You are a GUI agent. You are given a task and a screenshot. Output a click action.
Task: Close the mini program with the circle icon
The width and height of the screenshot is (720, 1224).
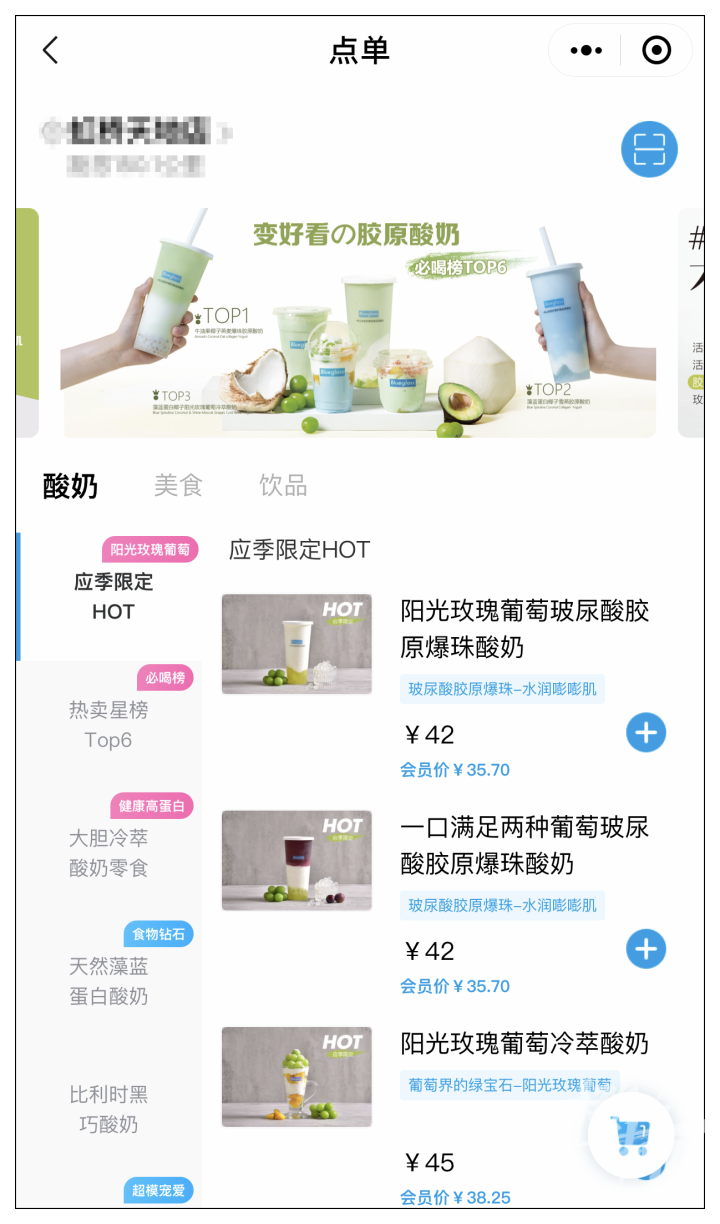656,50
